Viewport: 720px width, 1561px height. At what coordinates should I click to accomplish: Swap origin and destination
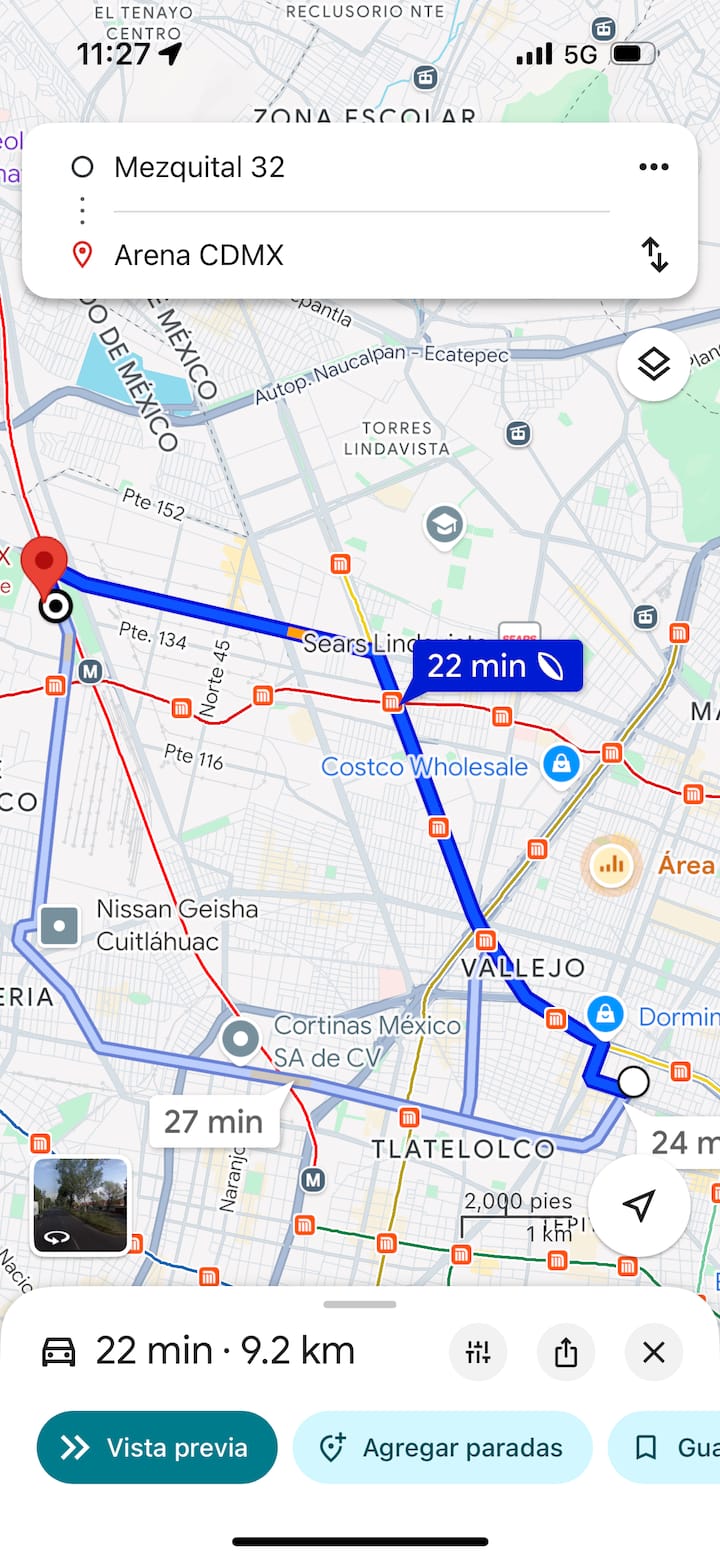[x=654, y=255]
